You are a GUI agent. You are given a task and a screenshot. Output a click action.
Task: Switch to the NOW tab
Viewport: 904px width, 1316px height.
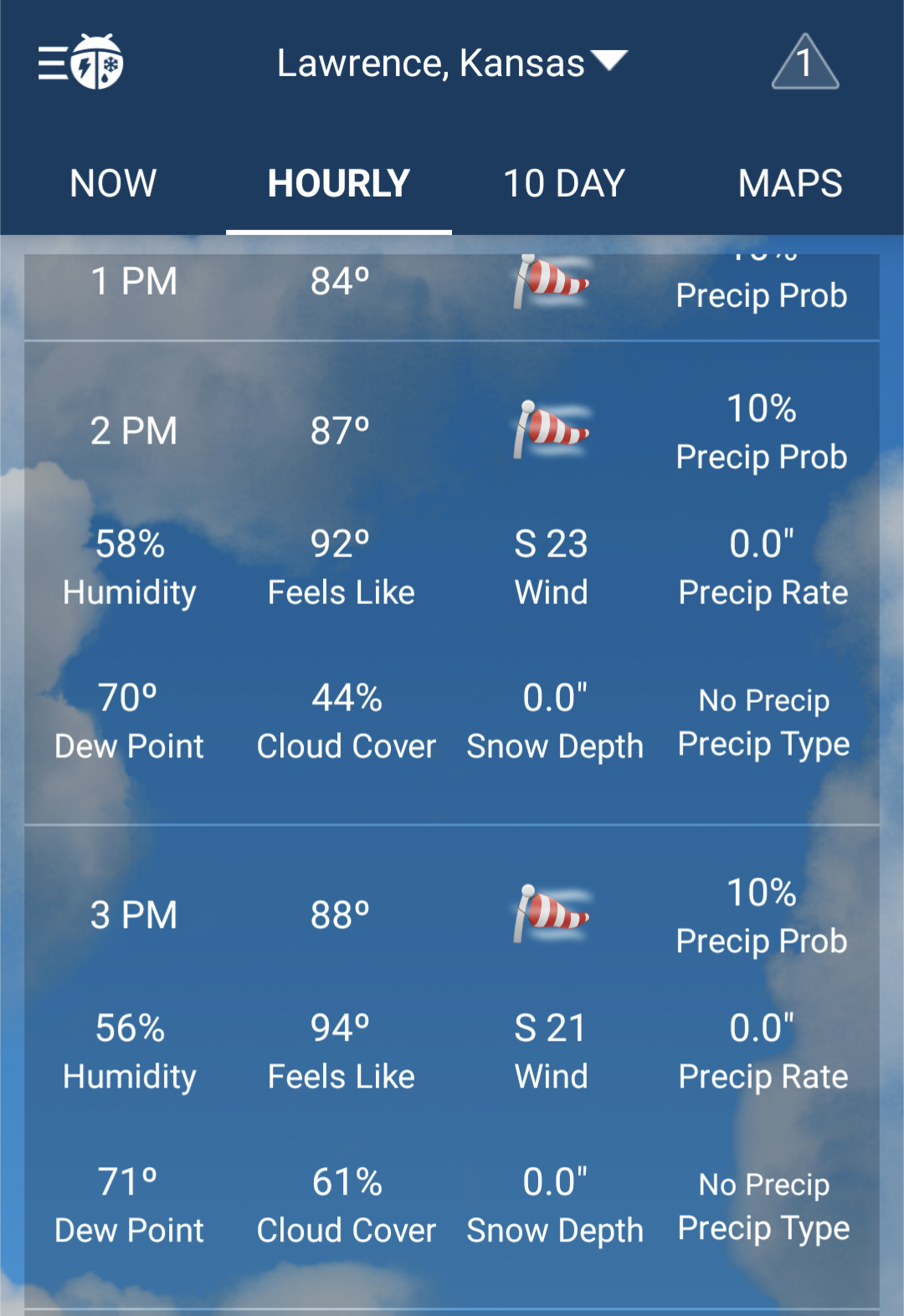click(x=113, y=182)
